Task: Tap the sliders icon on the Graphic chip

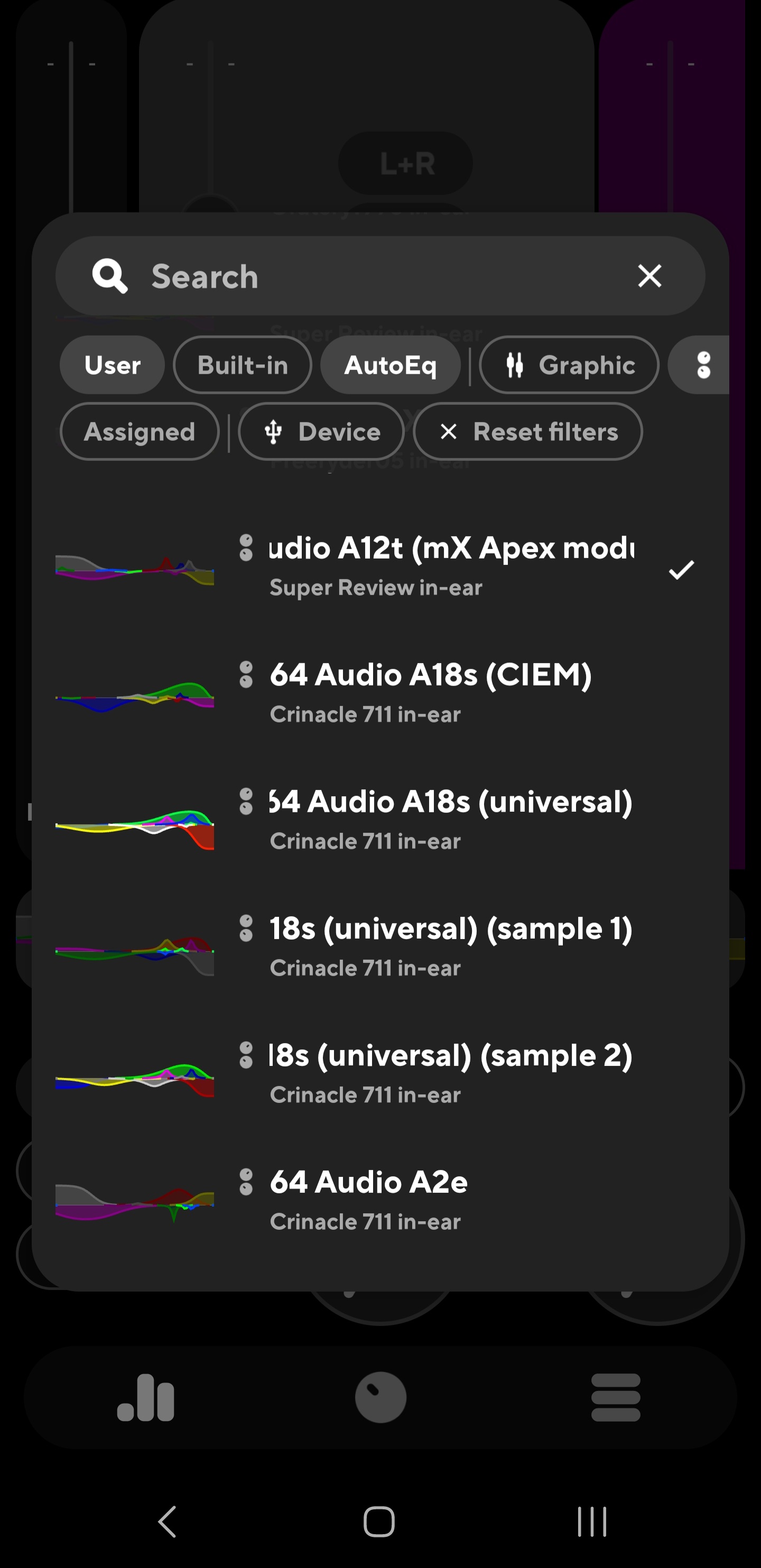Action: pos(516,365)
